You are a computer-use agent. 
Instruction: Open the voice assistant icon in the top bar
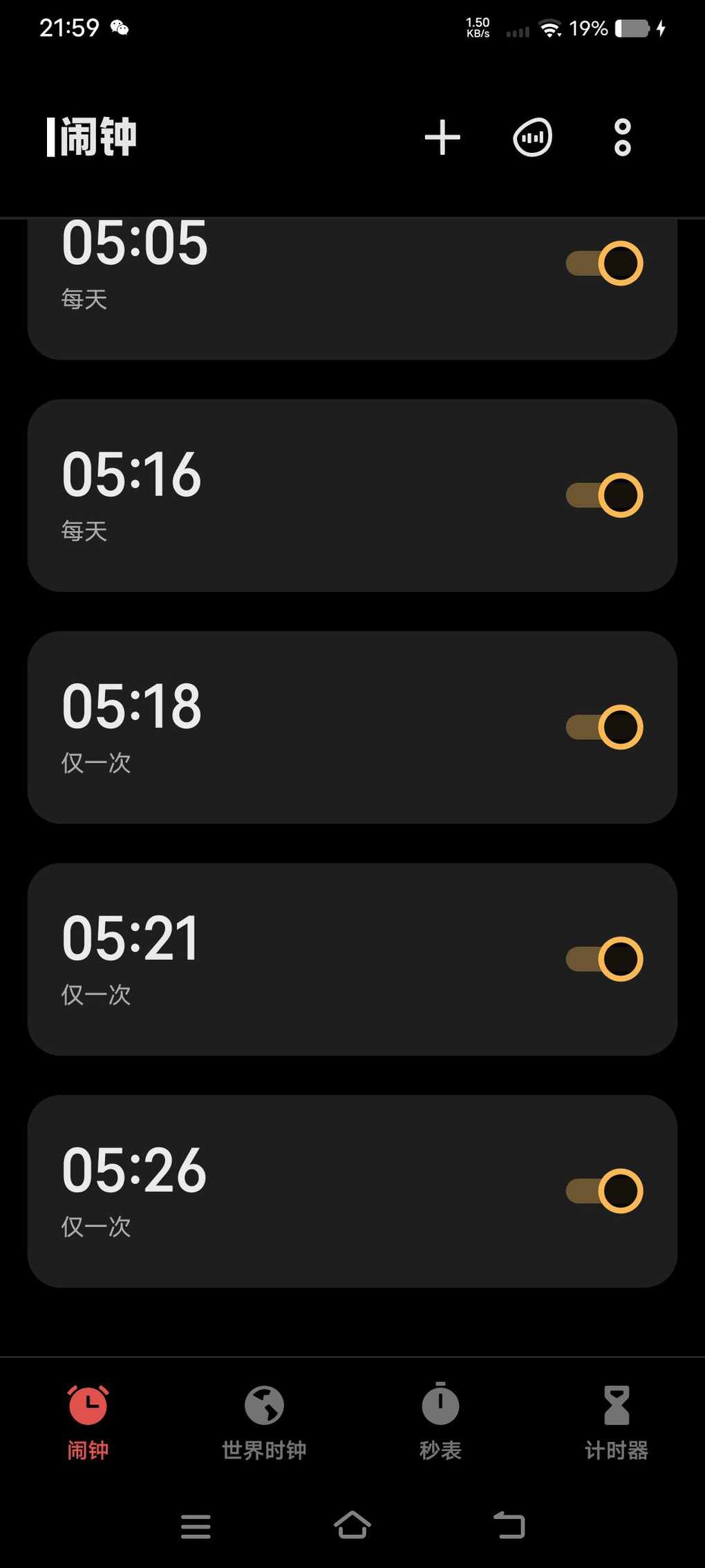pyautogui.click(x=532, y=137)
